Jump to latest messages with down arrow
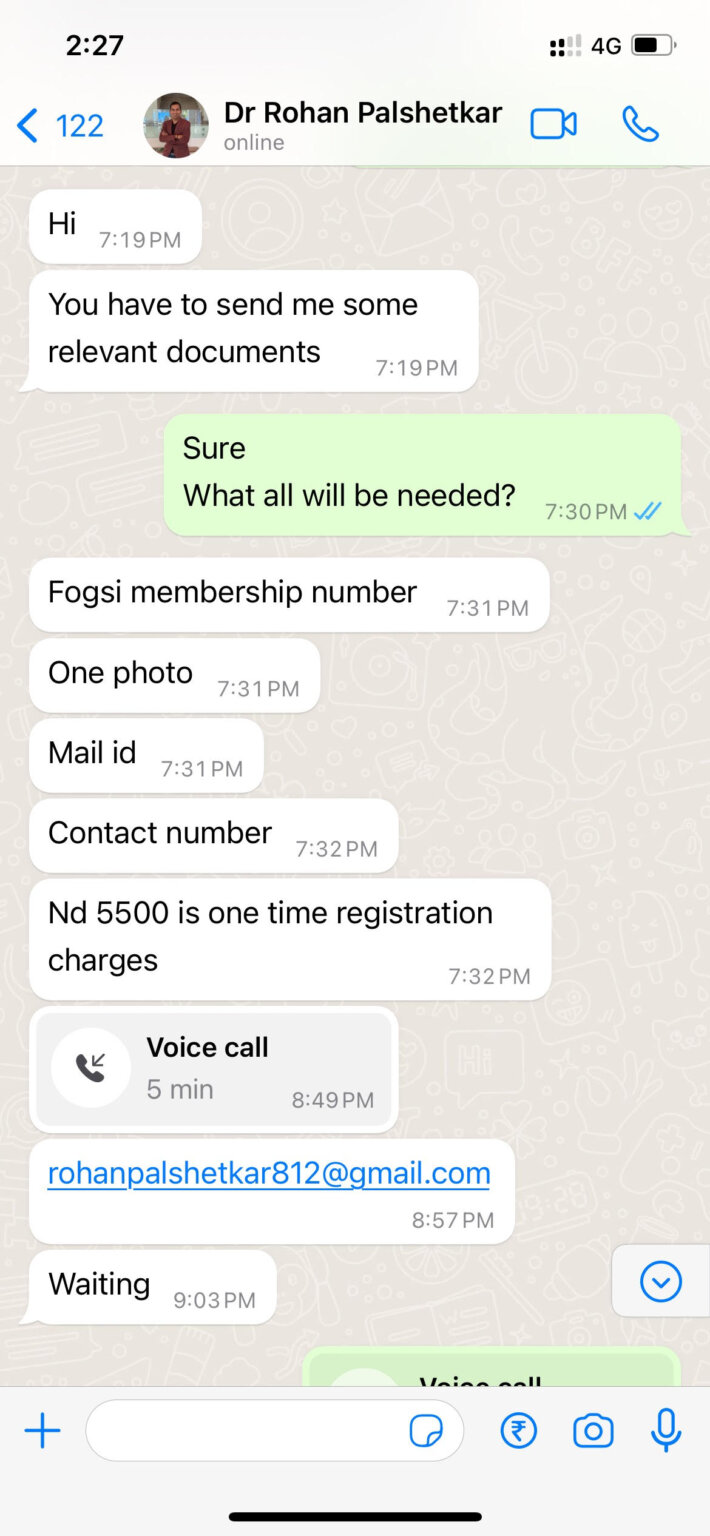Screen dimensions: 710x1536 coord(661,1281)
